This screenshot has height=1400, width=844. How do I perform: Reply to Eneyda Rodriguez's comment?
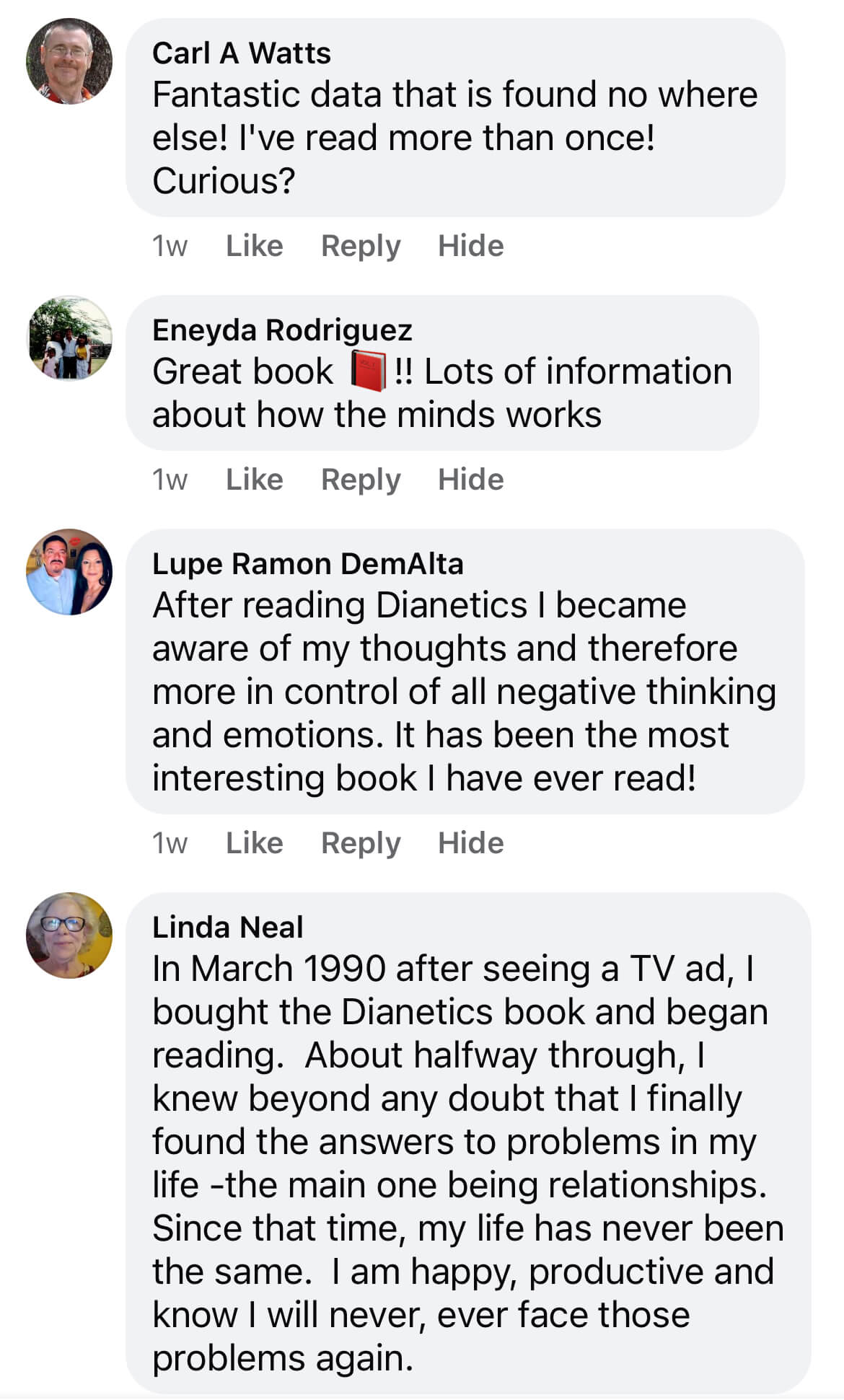(360, 480)
